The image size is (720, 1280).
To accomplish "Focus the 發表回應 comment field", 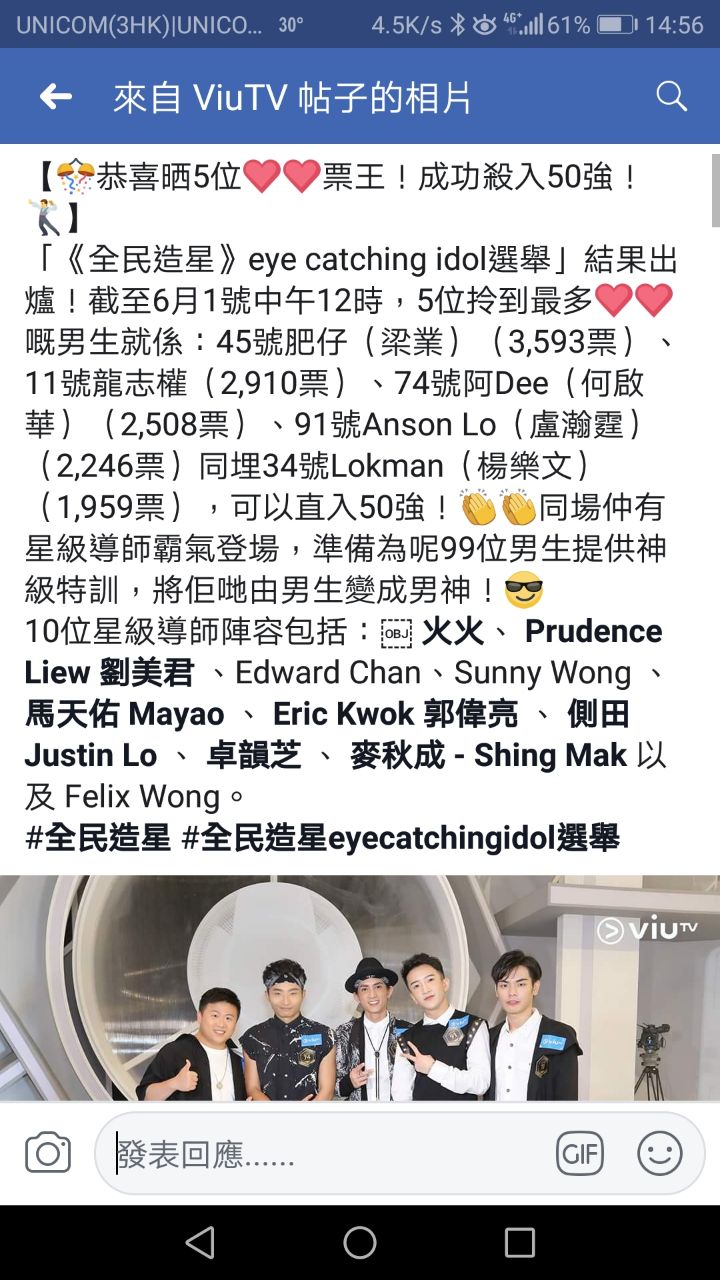I will click(x=320, y=1155).
